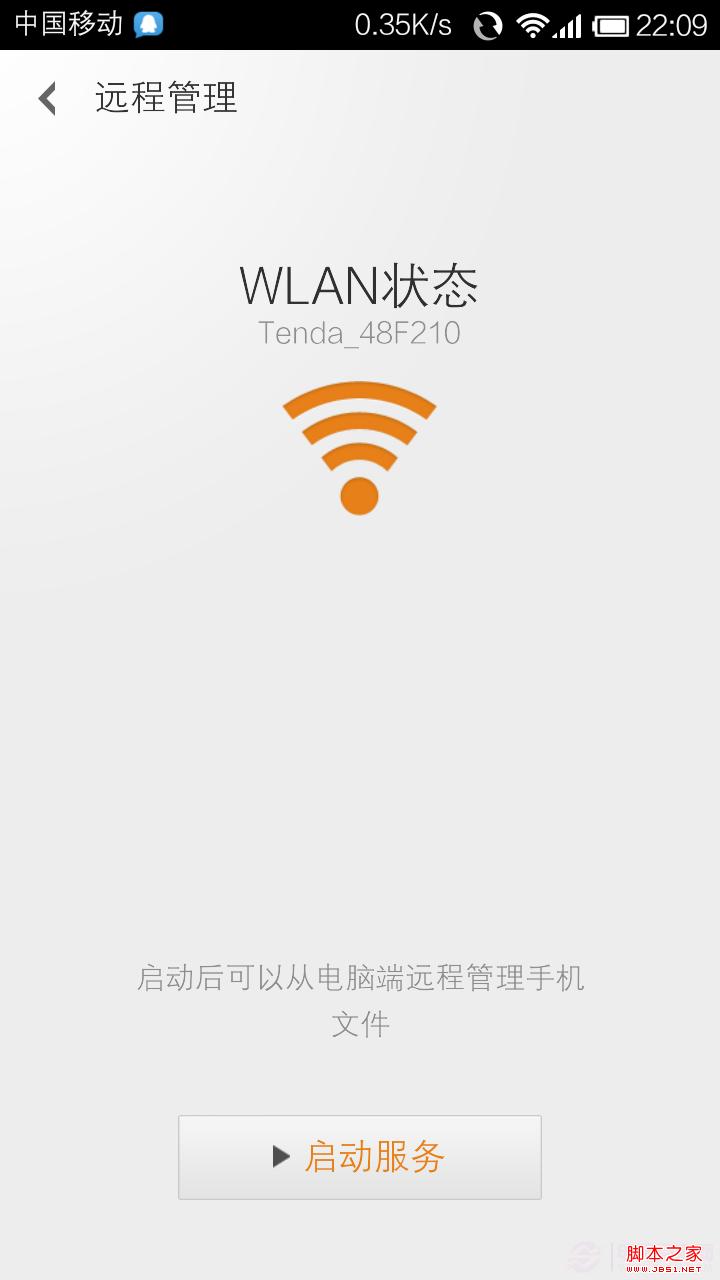The image size is (720, 1280).
Task: Tap the blue notification bell in the status bar
Action: point(148,22)
